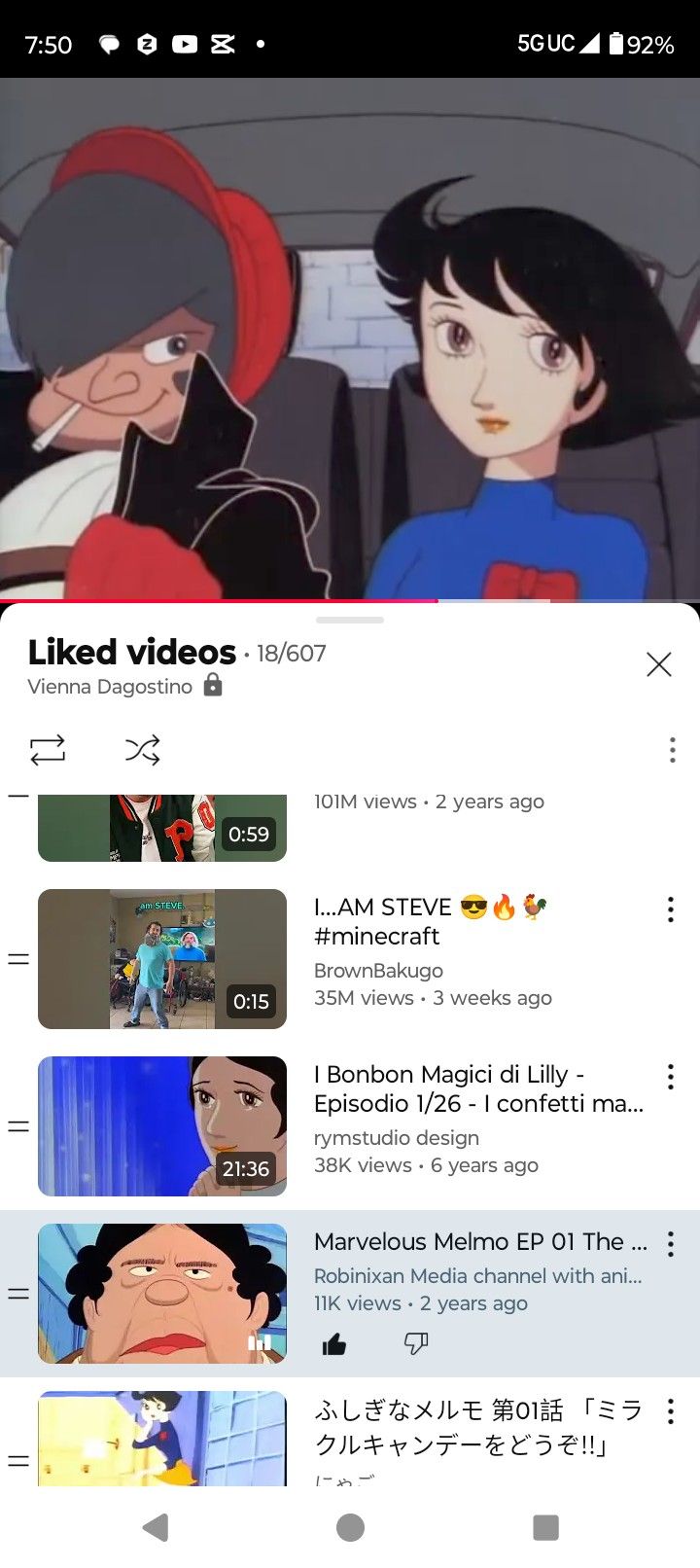This screenshot has width=700, height=1568.
Task: Play the I...AM STEVE minecraft video
Action: pyautogui.click(x=162, y=959)
